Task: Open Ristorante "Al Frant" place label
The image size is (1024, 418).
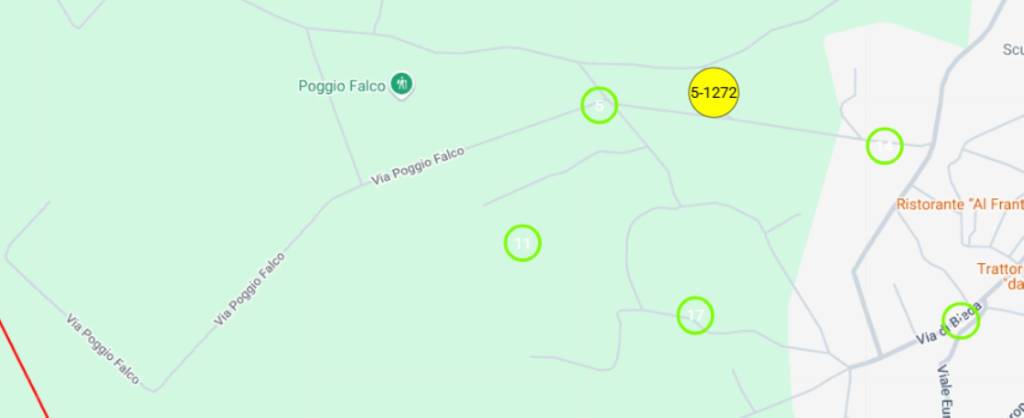Action: tap(958, 204)
